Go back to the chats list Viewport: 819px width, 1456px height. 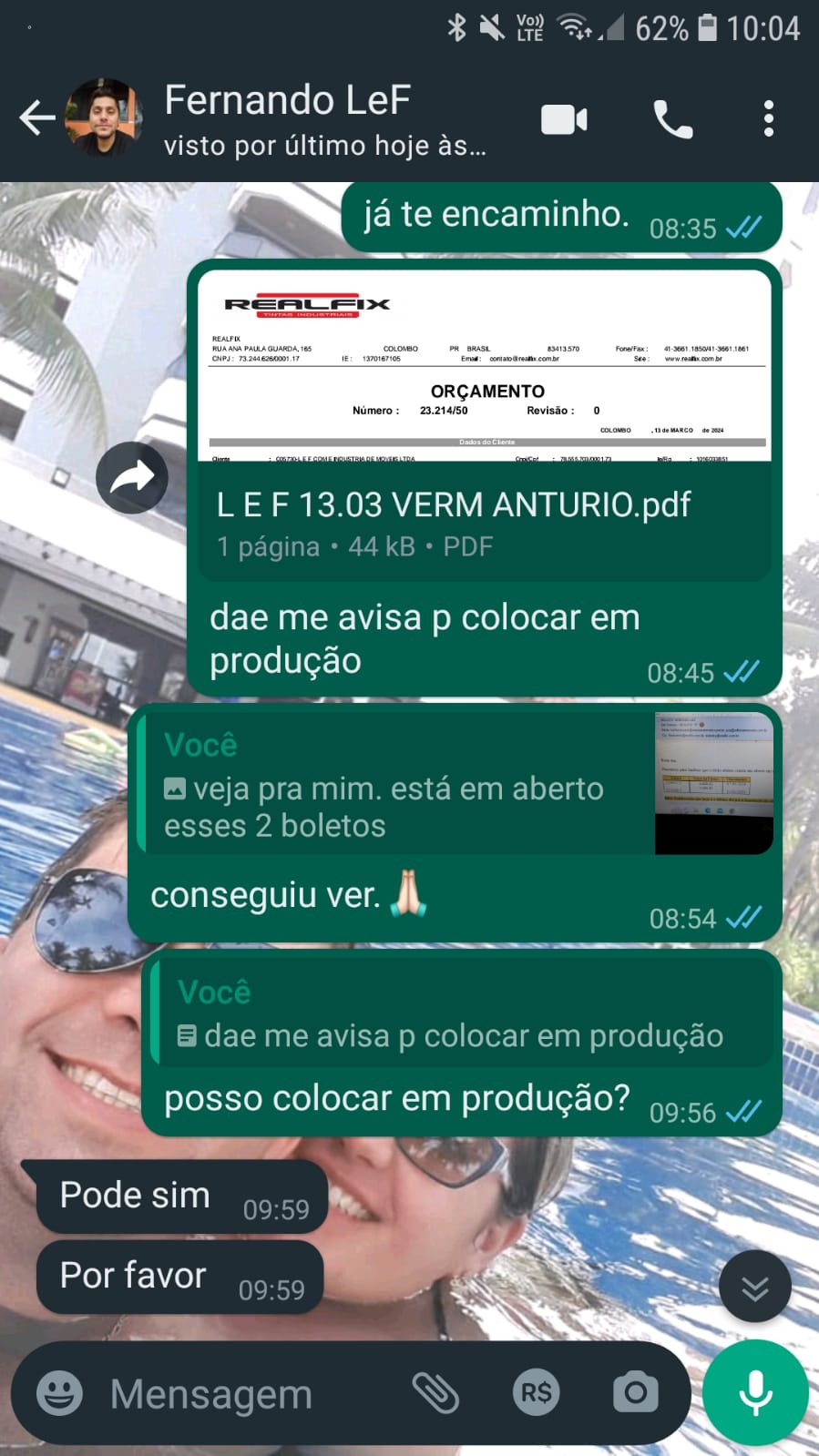click(36, 118)
